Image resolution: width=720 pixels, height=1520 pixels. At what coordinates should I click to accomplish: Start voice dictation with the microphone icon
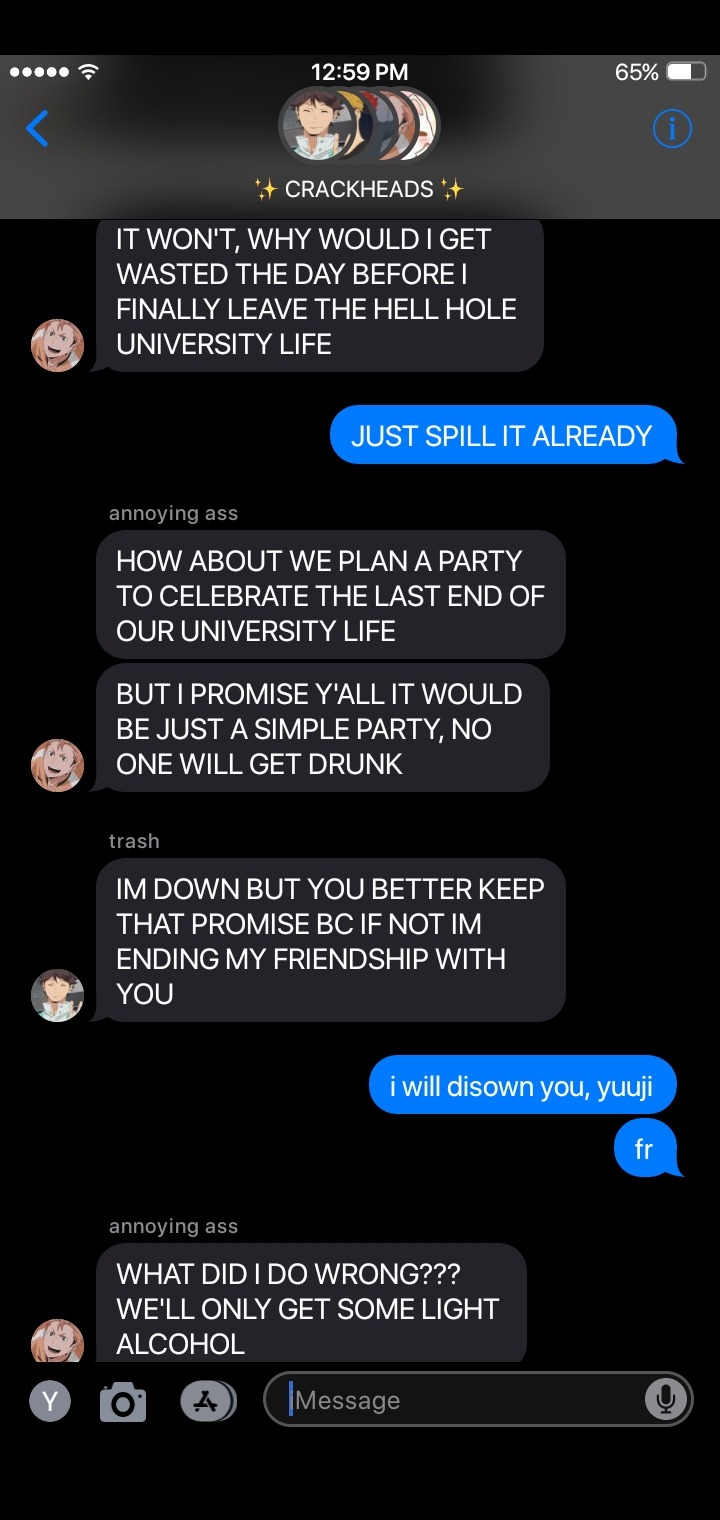664,1399
